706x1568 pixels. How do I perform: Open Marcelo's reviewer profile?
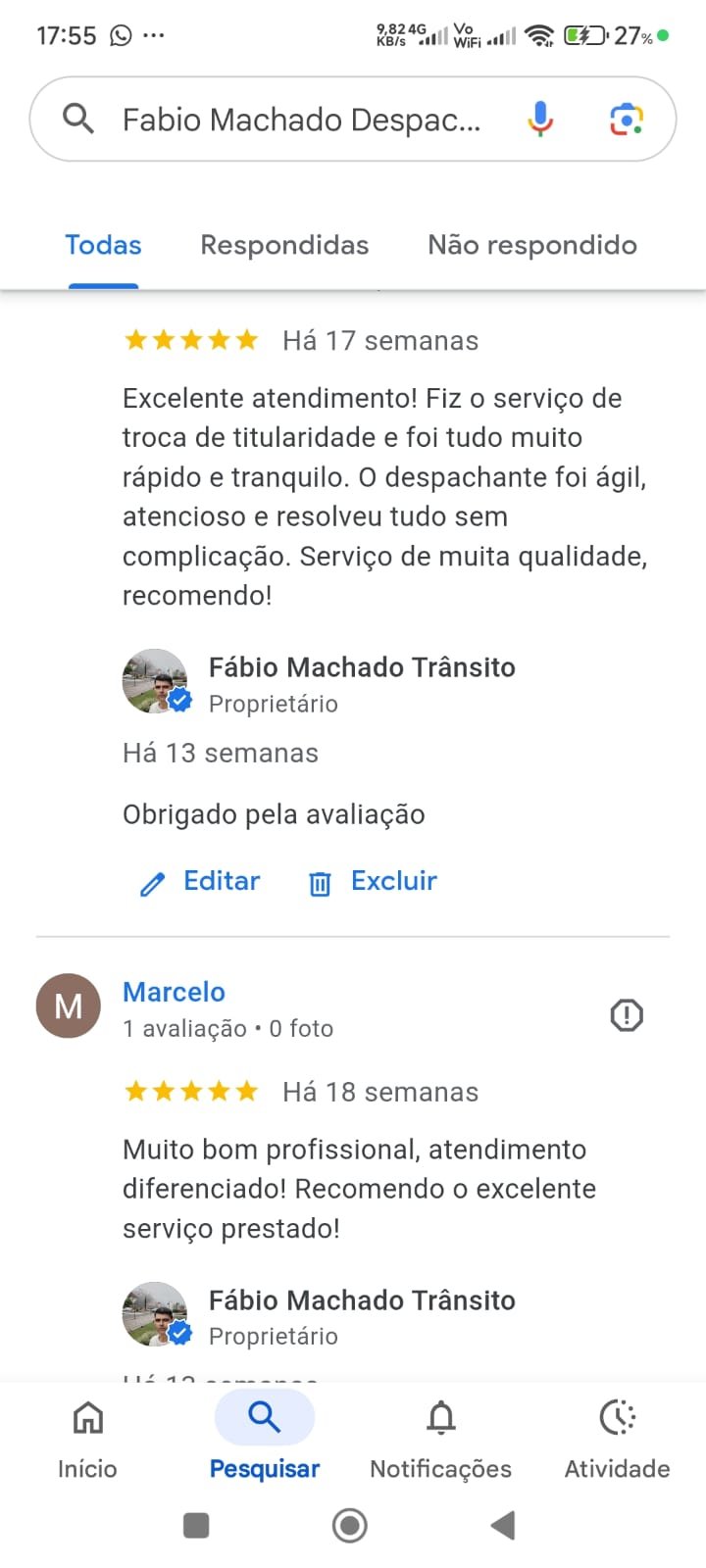(174, 992)
